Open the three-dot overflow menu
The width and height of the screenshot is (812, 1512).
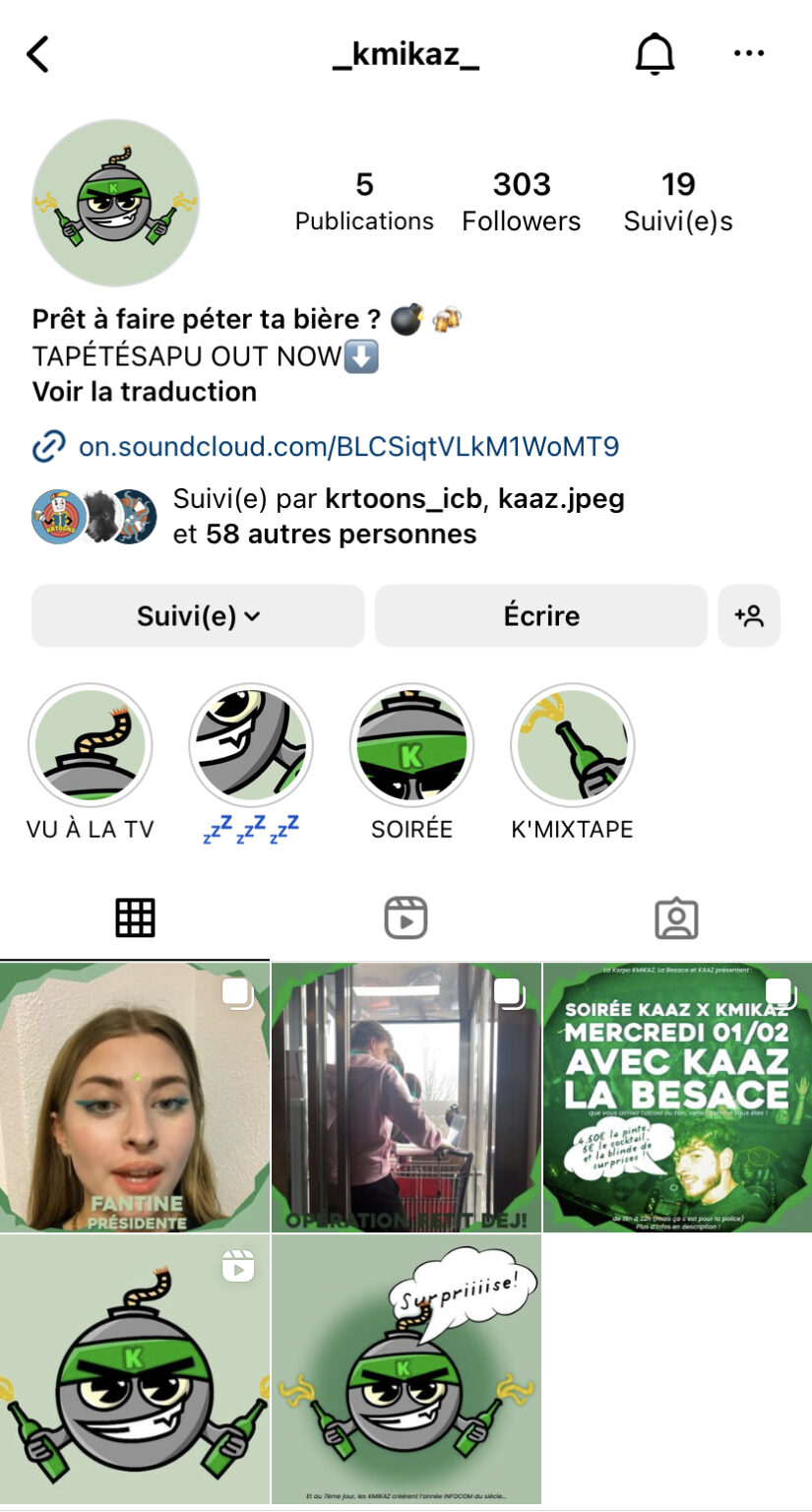[x=749, y=54]
